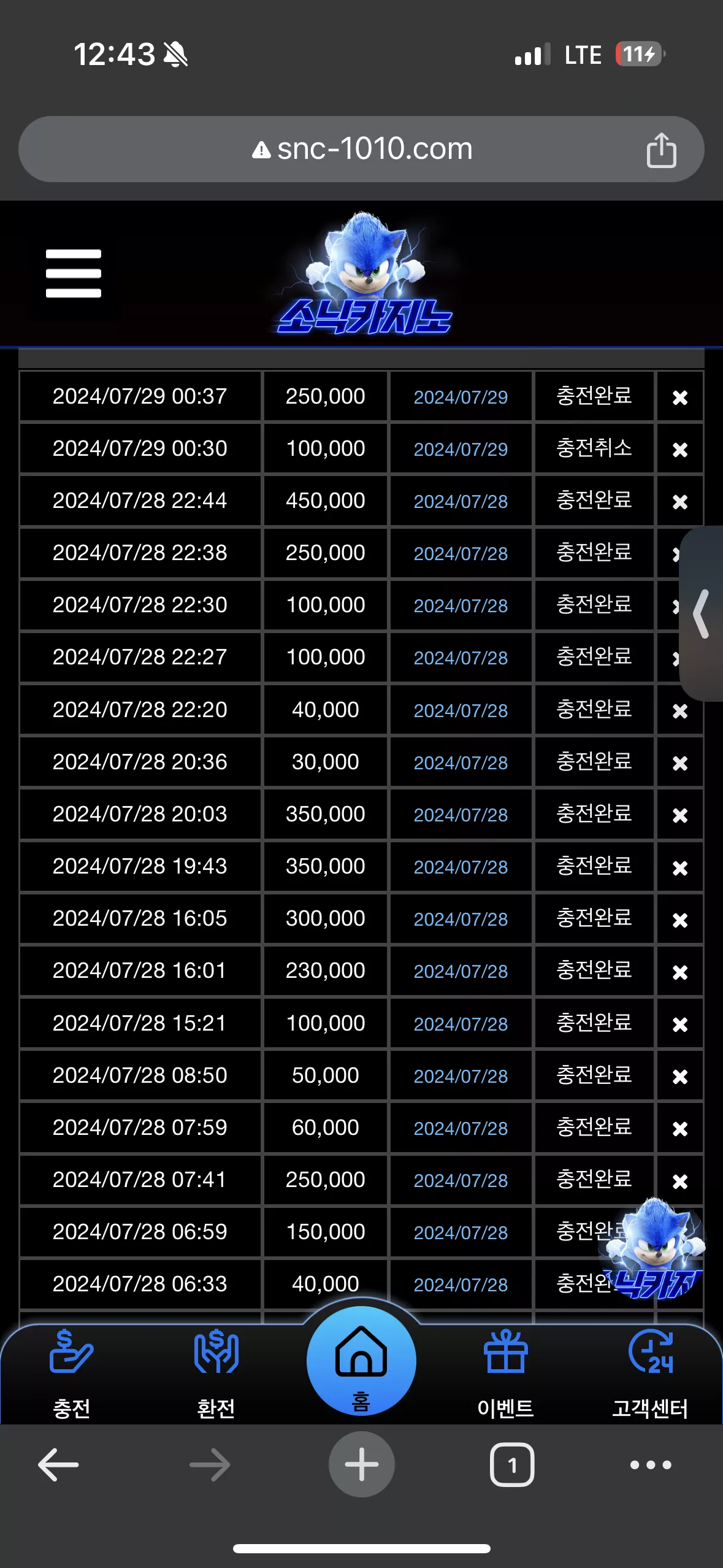Open a new browser tab
723x1568 pixels.
(x=361, y=1464)
